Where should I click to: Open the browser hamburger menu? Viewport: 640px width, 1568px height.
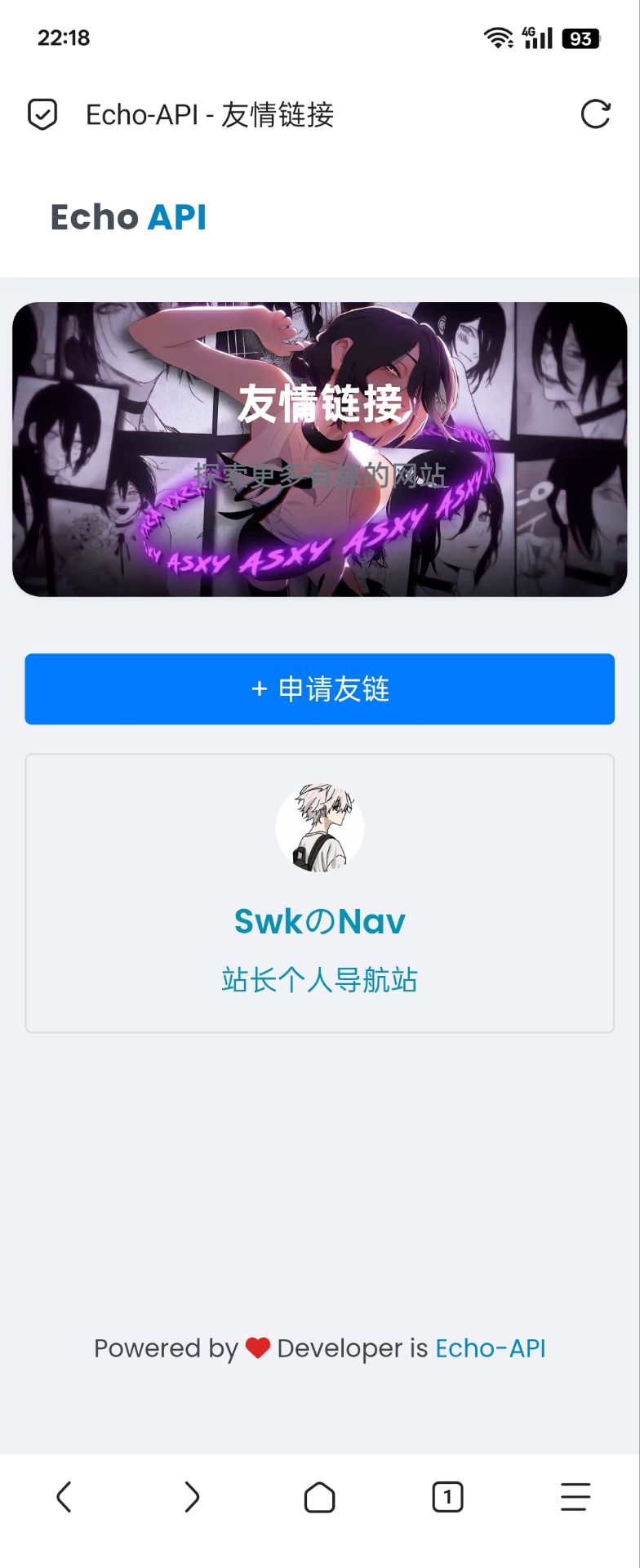point(576,1497)
